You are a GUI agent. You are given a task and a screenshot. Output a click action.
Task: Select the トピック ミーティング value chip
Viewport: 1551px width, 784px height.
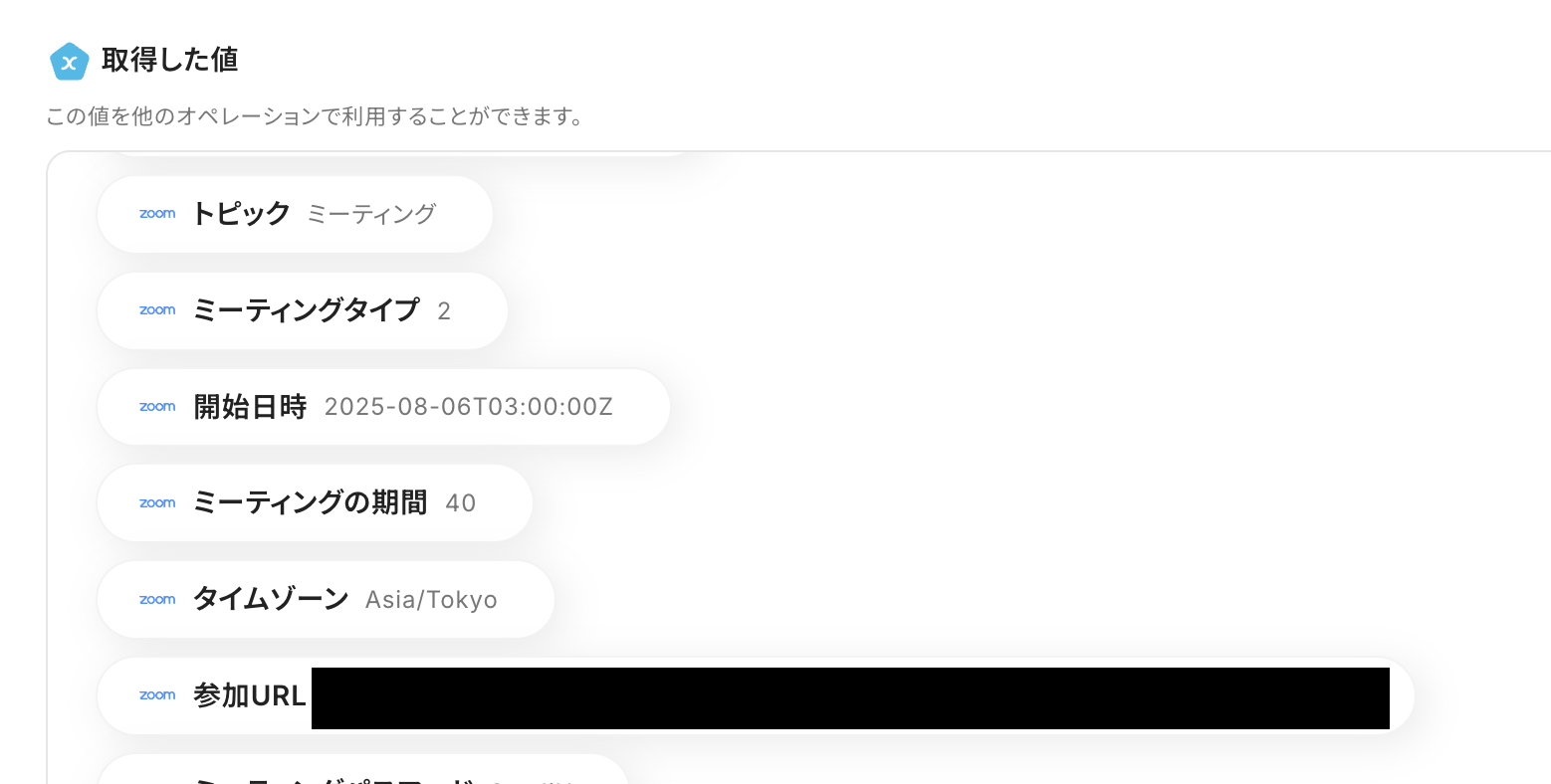coord(295,214)
